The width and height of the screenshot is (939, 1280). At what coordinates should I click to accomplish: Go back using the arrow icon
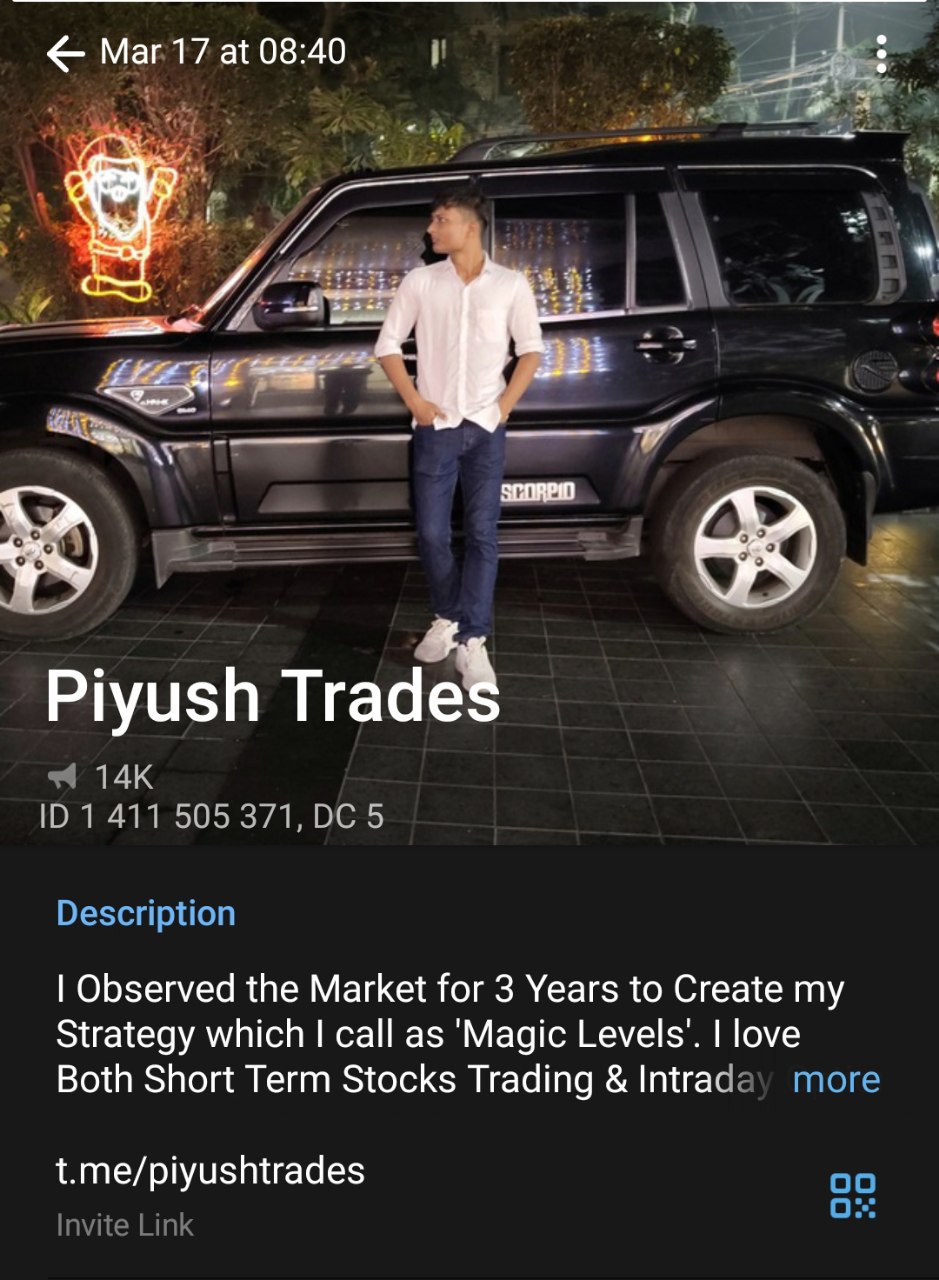click(x=65, y=54)
